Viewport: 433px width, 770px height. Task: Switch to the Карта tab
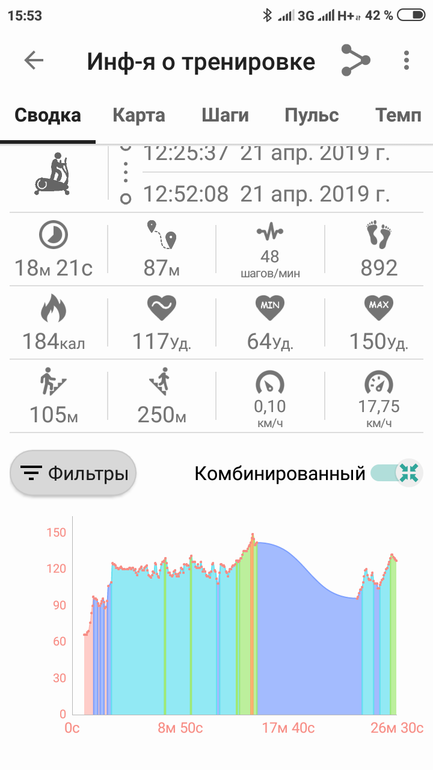[x=139, y=116]
